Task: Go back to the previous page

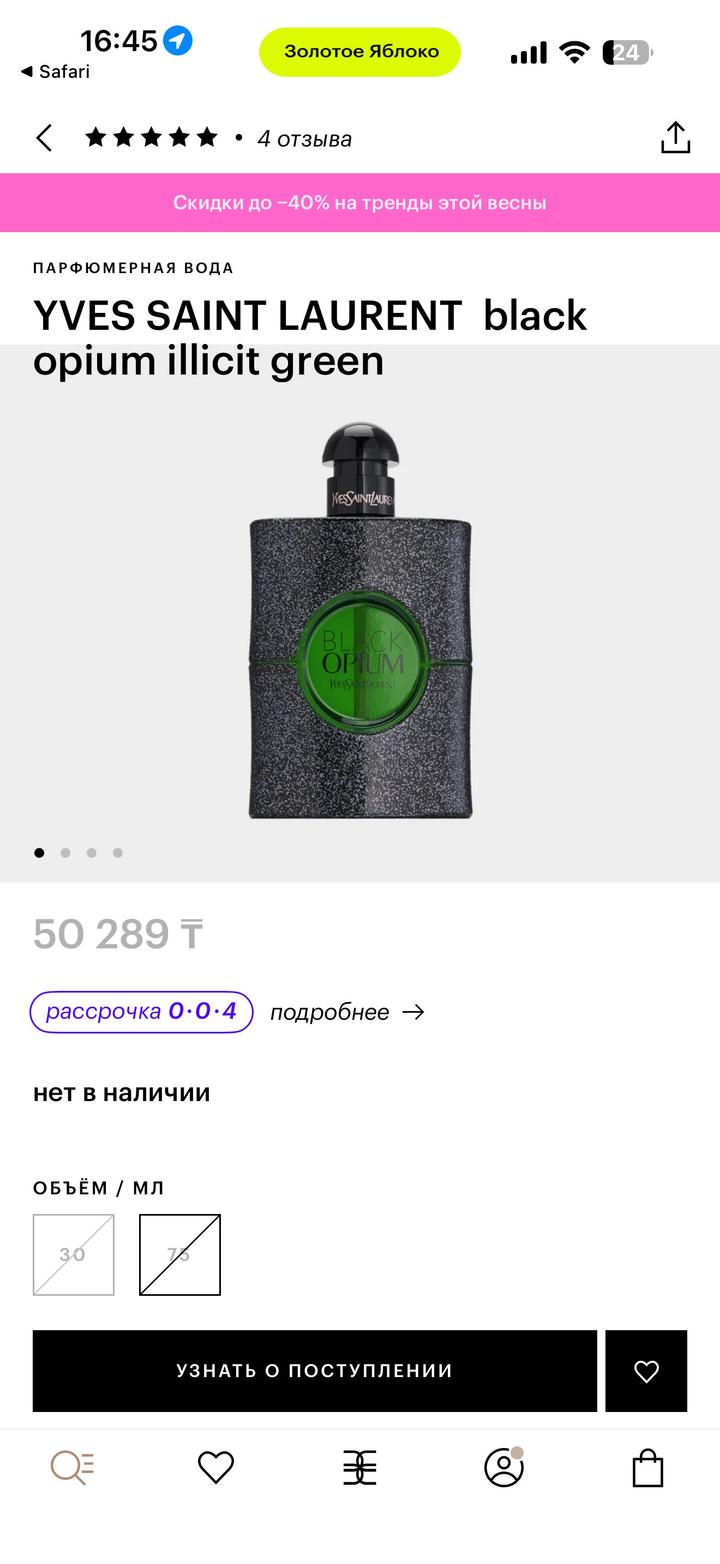Action: pos(44,138)
